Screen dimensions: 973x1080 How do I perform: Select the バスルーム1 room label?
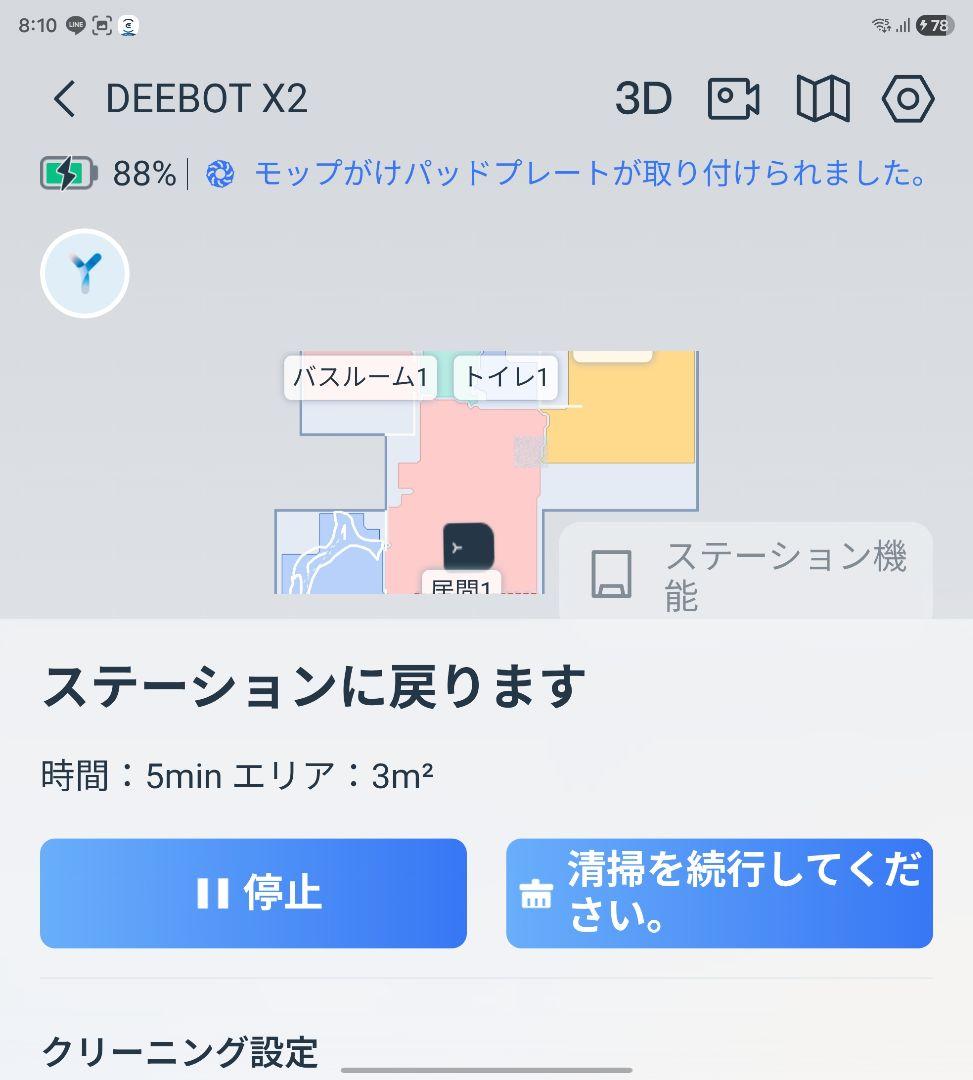click(x=360, y=377)
